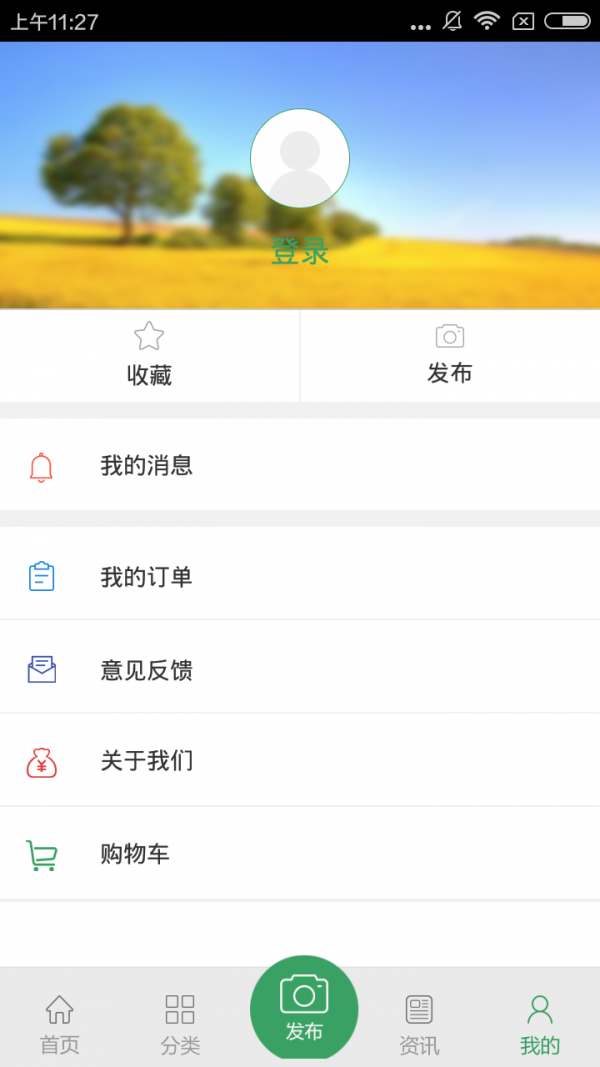Tap the profile avatar placeholder
The image size is (600, 1067).
tap(300, 158)
